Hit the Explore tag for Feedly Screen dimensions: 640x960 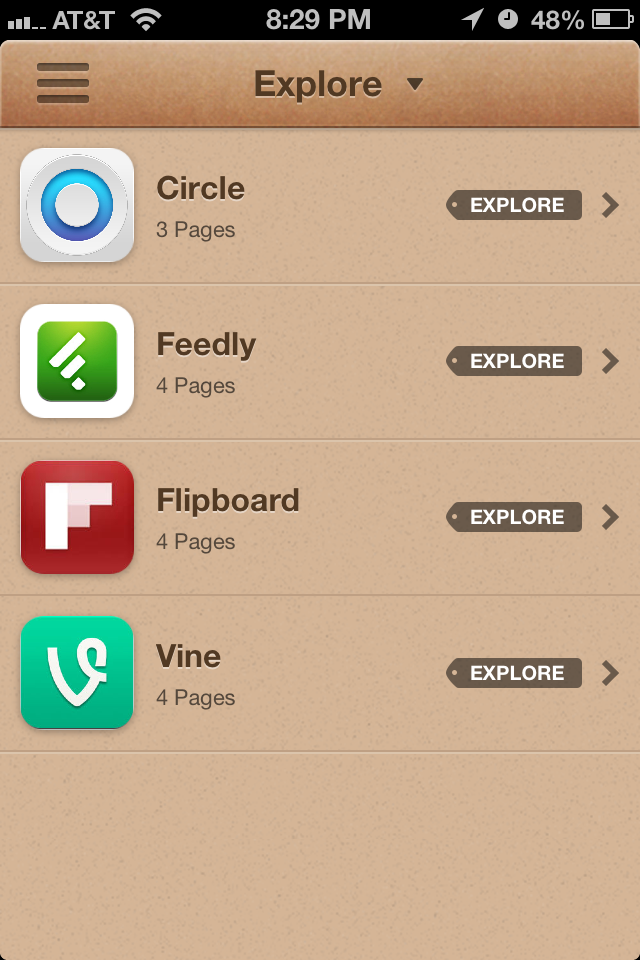coord(515,361)
